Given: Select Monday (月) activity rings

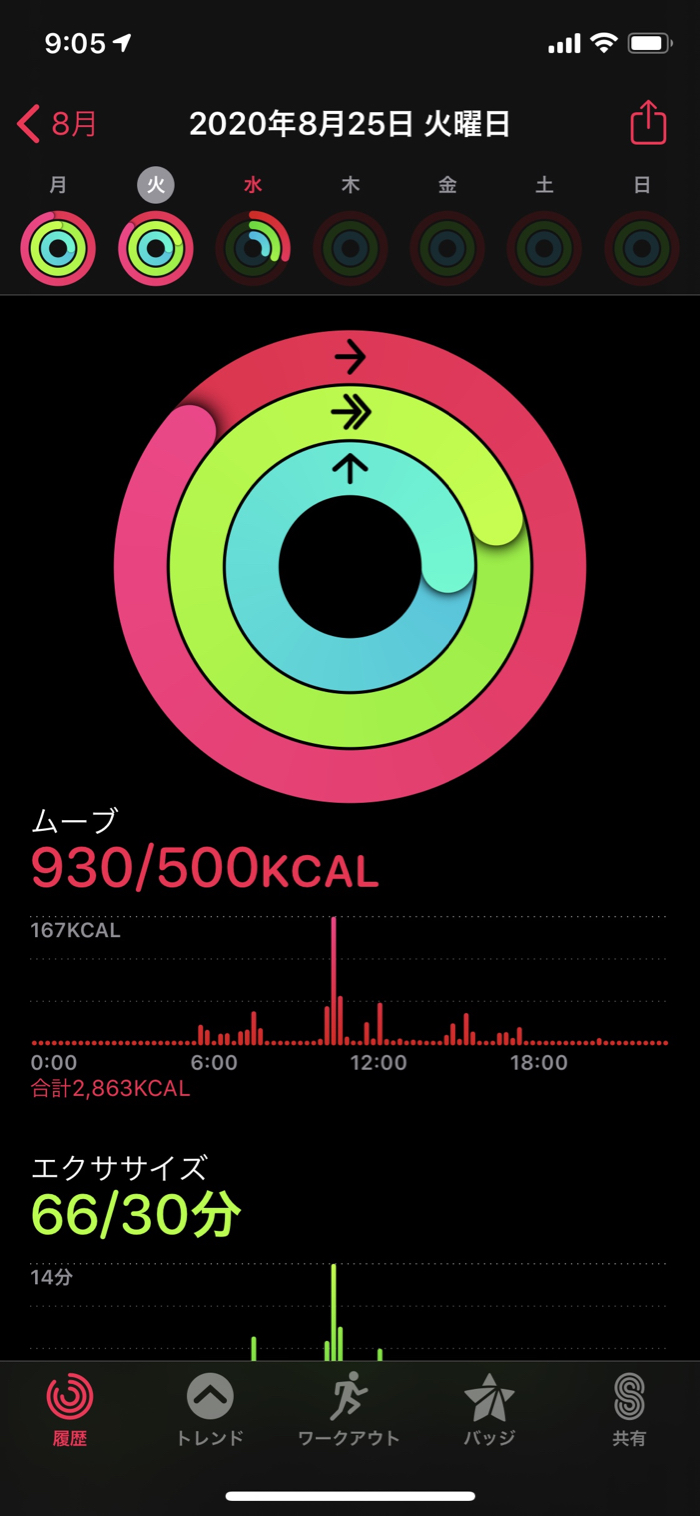Looking at the screenshot, I should (58, 248).
